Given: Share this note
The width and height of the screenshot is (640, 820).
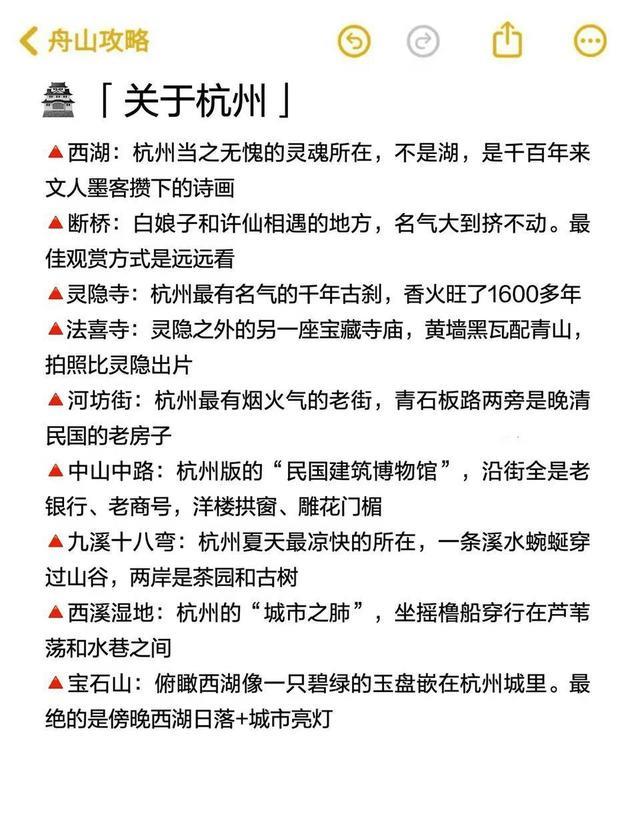Looking at the screenshot, I should 507,39.
